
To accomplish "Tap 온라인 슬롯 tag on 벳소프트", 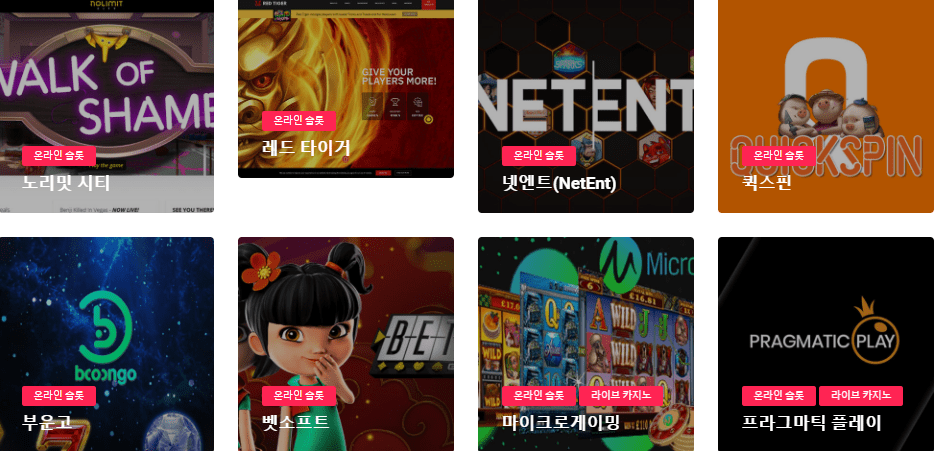I will coord(299,396).
